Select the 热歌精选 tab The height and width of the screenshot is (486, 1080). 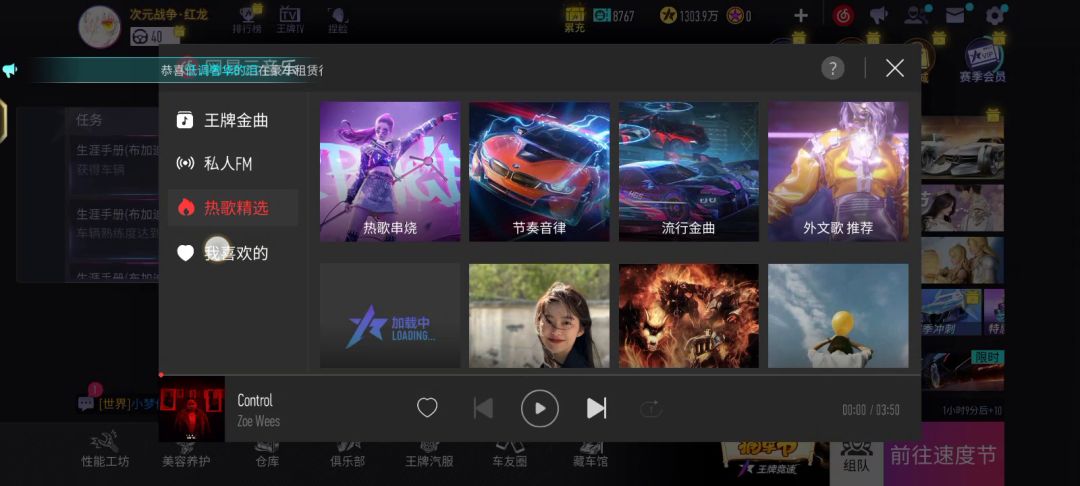(x=233, y=208)
